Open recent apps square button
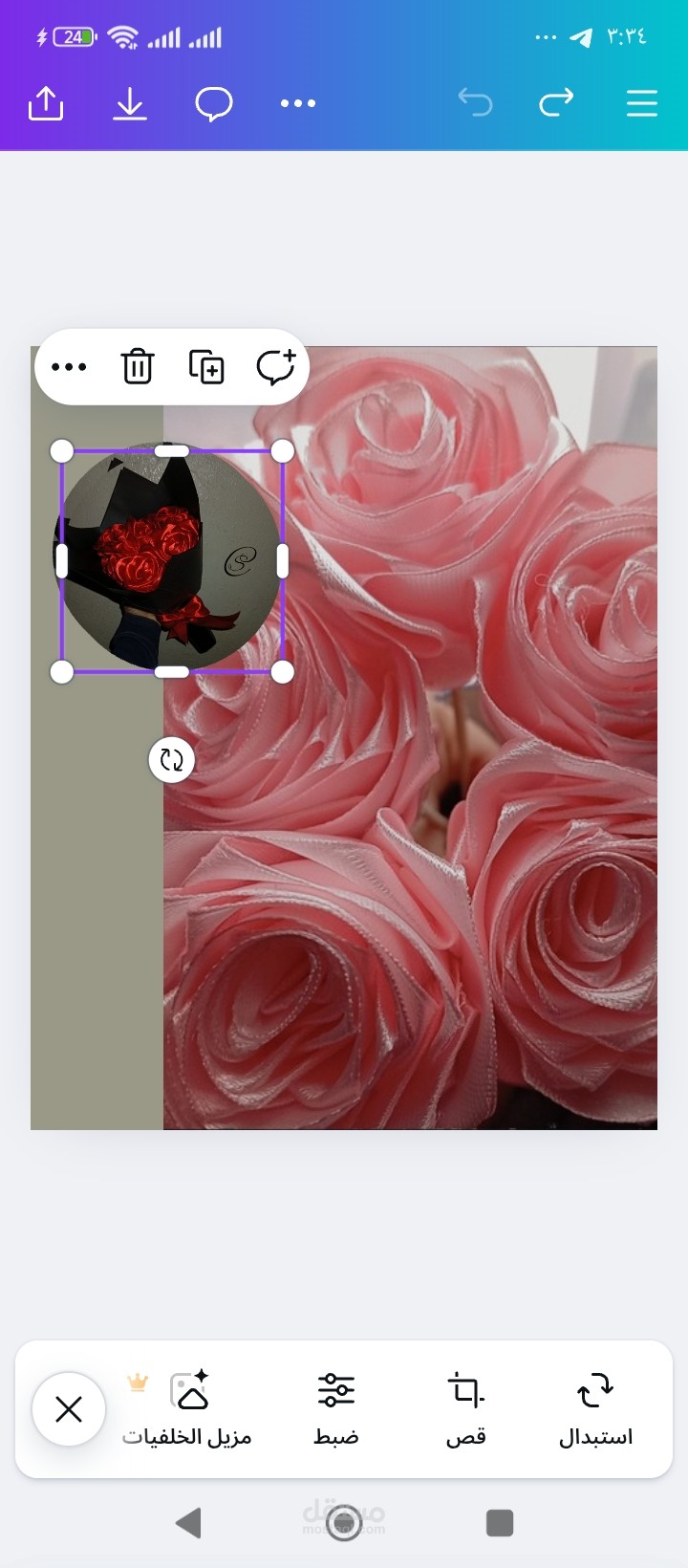Screen dimensions: 688x1568 click(499, 1522)
